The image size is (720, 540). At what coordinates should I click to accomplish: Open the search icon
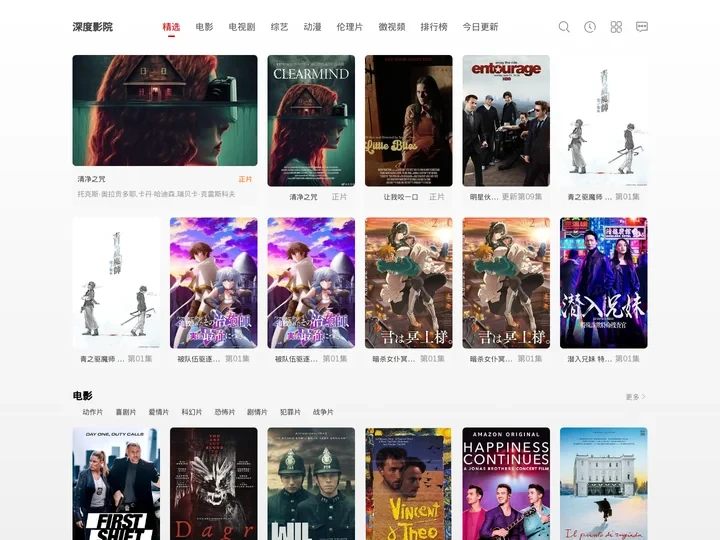(564, 27)
